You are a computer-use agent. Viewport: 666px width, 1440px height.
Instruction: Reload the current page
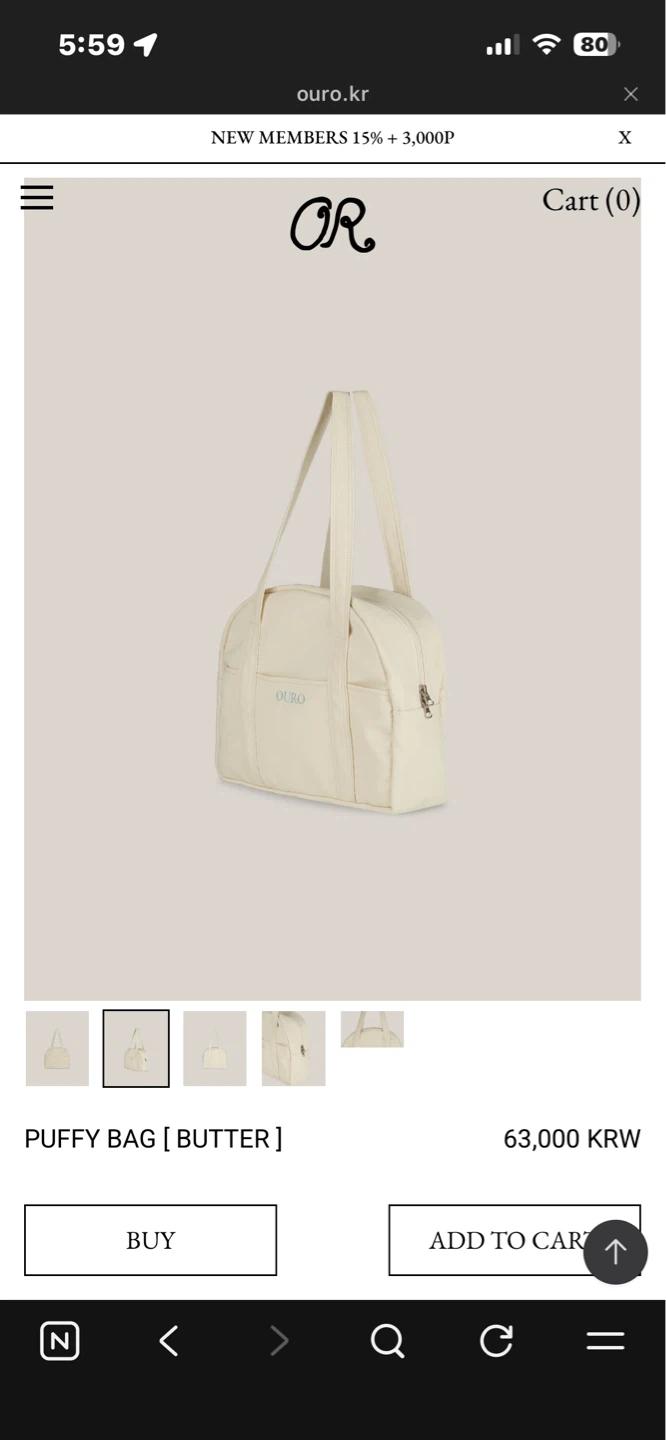coord(496,1341)
